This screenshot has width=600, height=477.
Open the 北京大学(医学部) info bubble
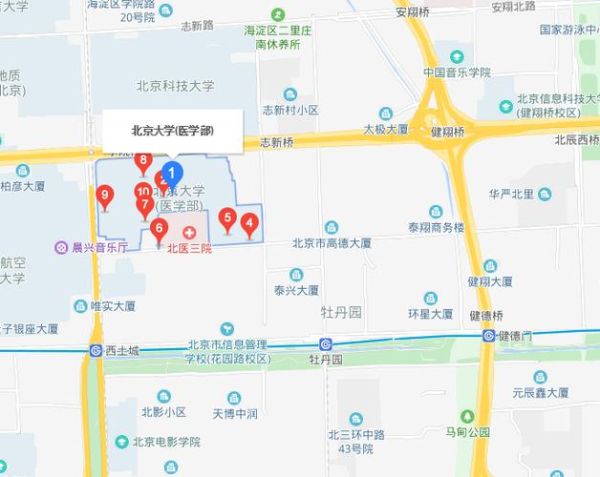pos(172,130)
